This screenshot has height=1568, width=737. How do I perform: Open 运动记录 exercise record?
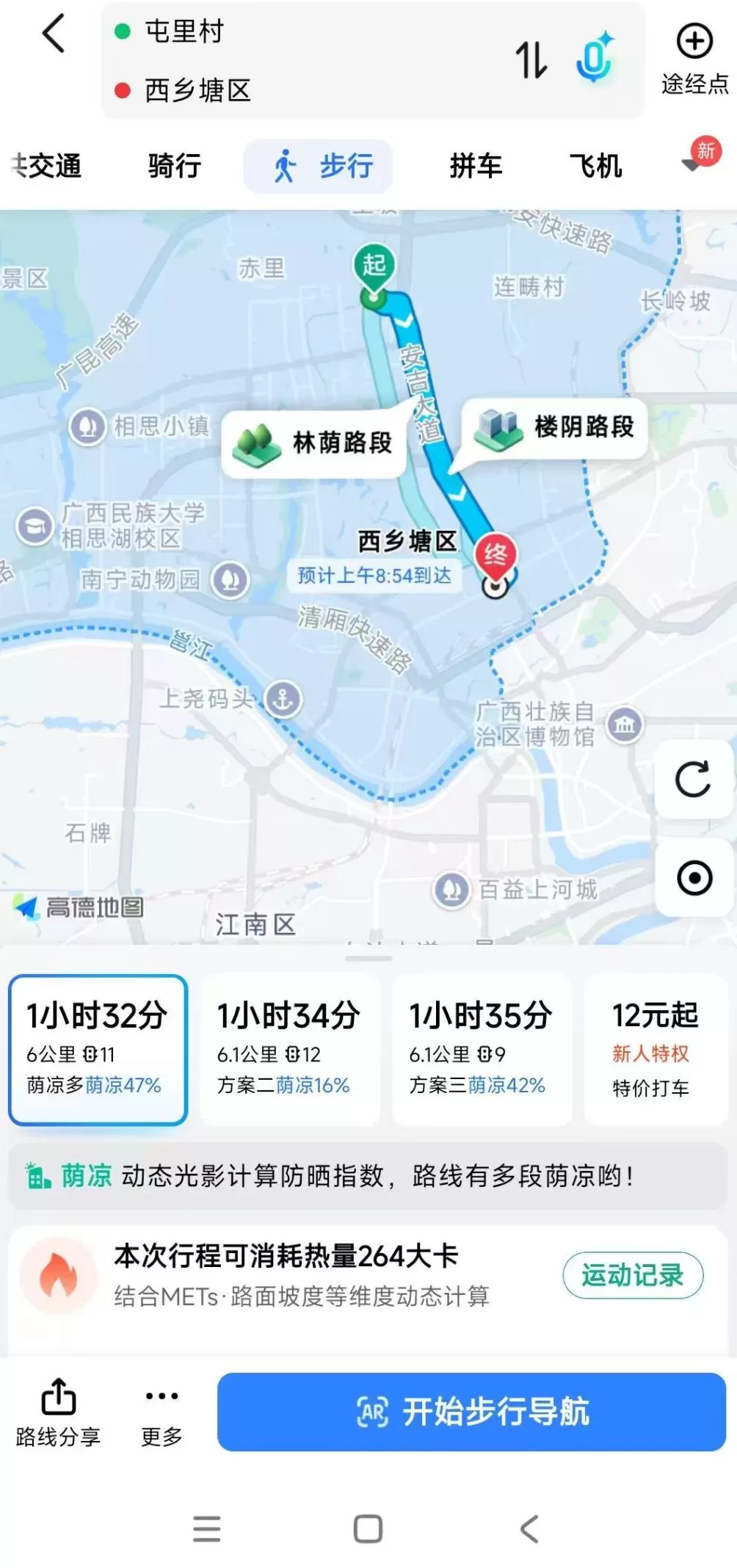click(x=633, y=1276)
